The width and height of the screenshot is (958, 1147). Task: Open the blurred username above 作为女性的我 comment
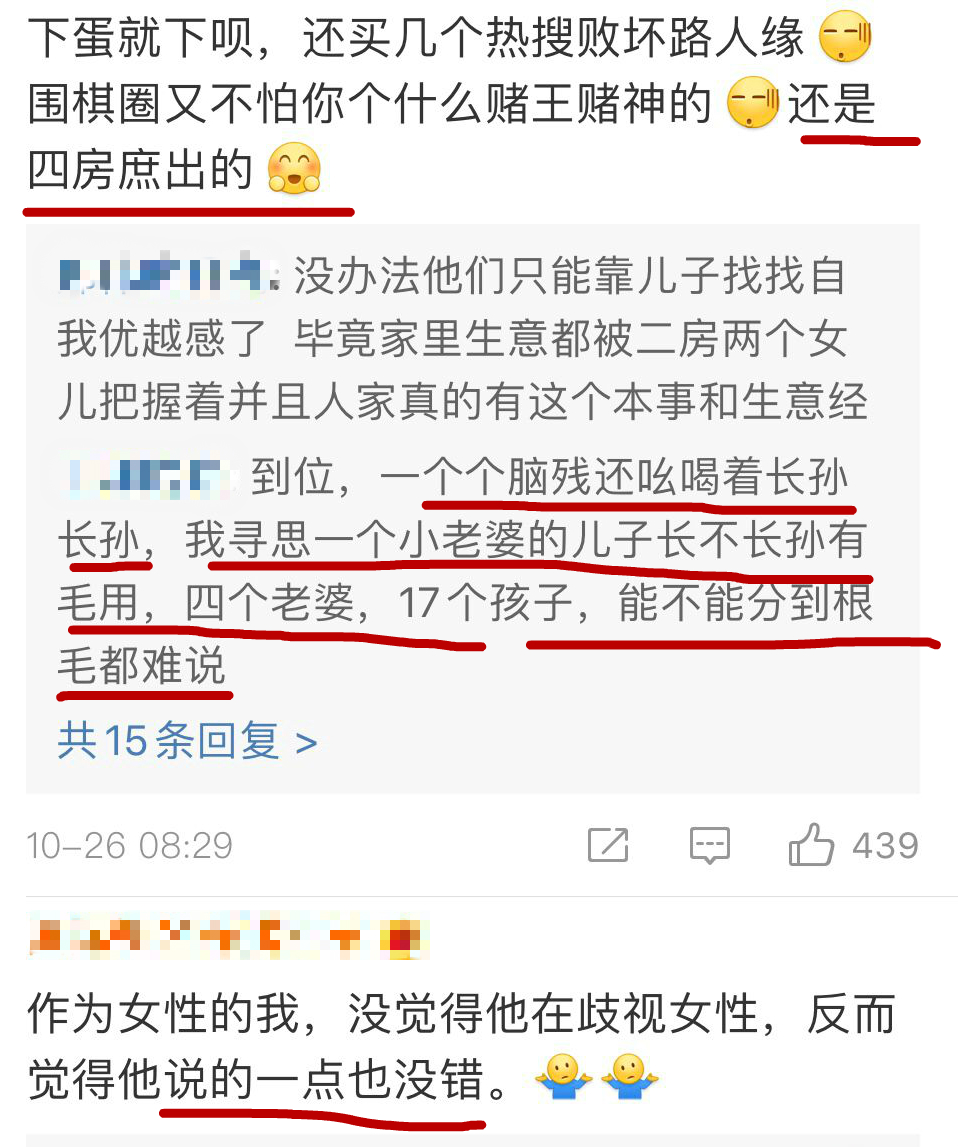click(x=227, y=937)
